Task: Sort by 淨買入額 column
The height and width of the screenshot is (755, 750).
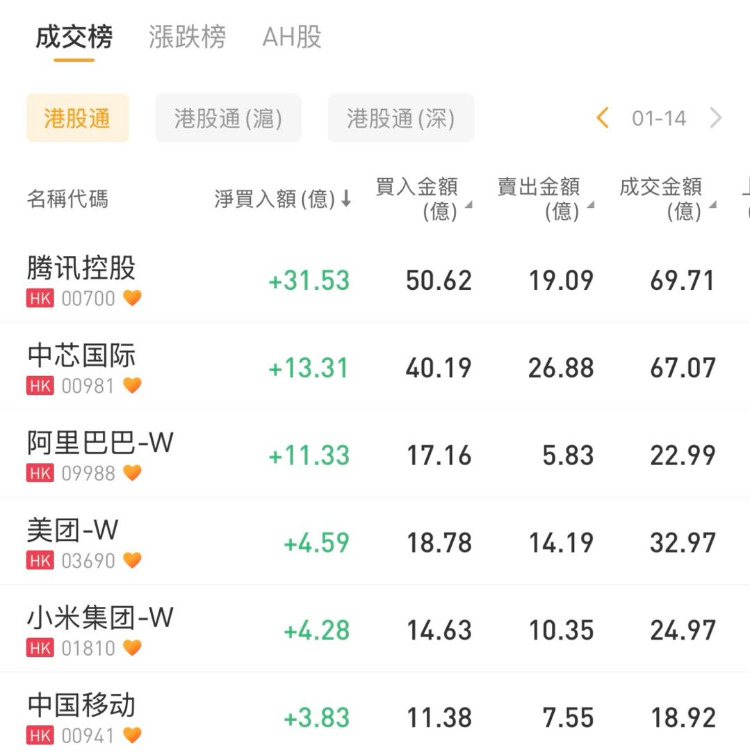Action: tap(282, 199)
